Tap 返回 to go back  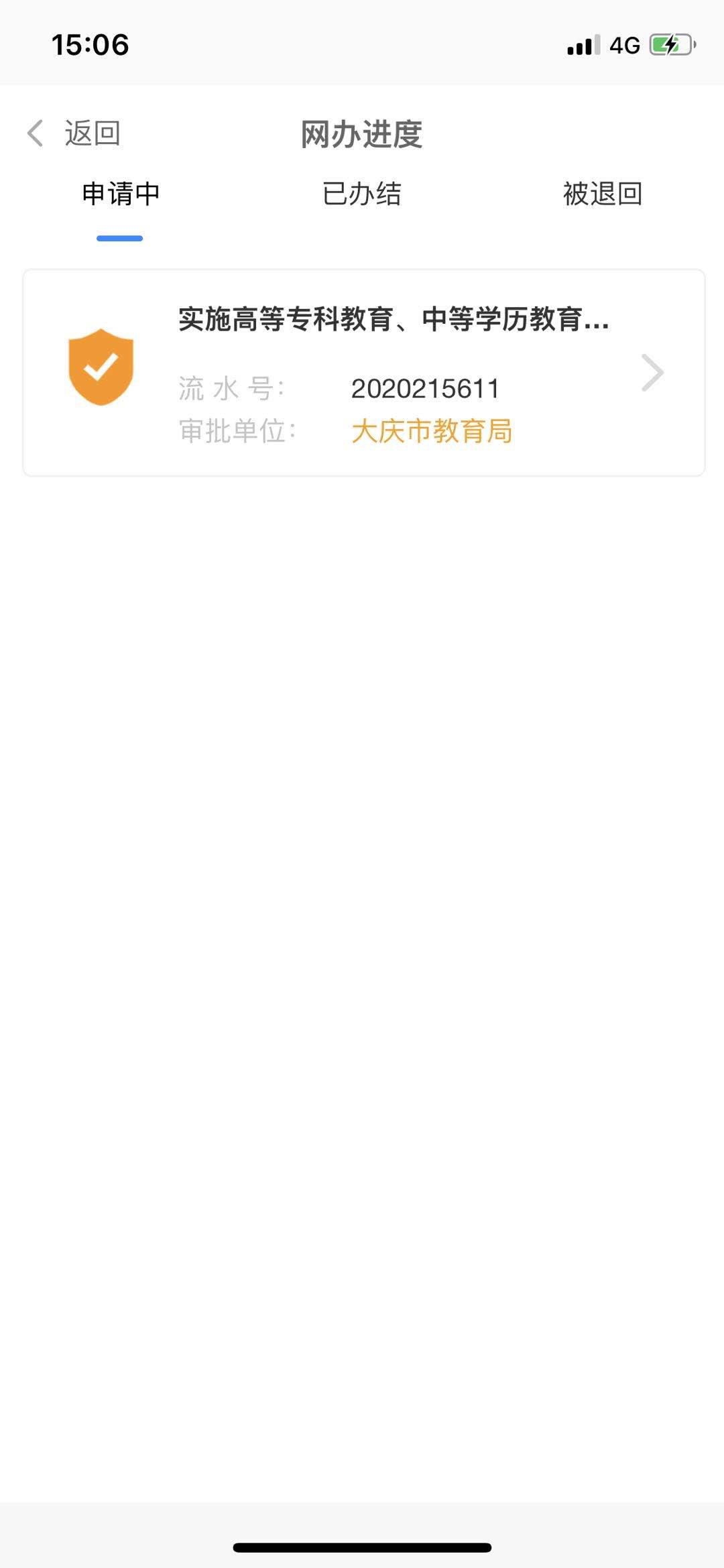tap(91, 133)
